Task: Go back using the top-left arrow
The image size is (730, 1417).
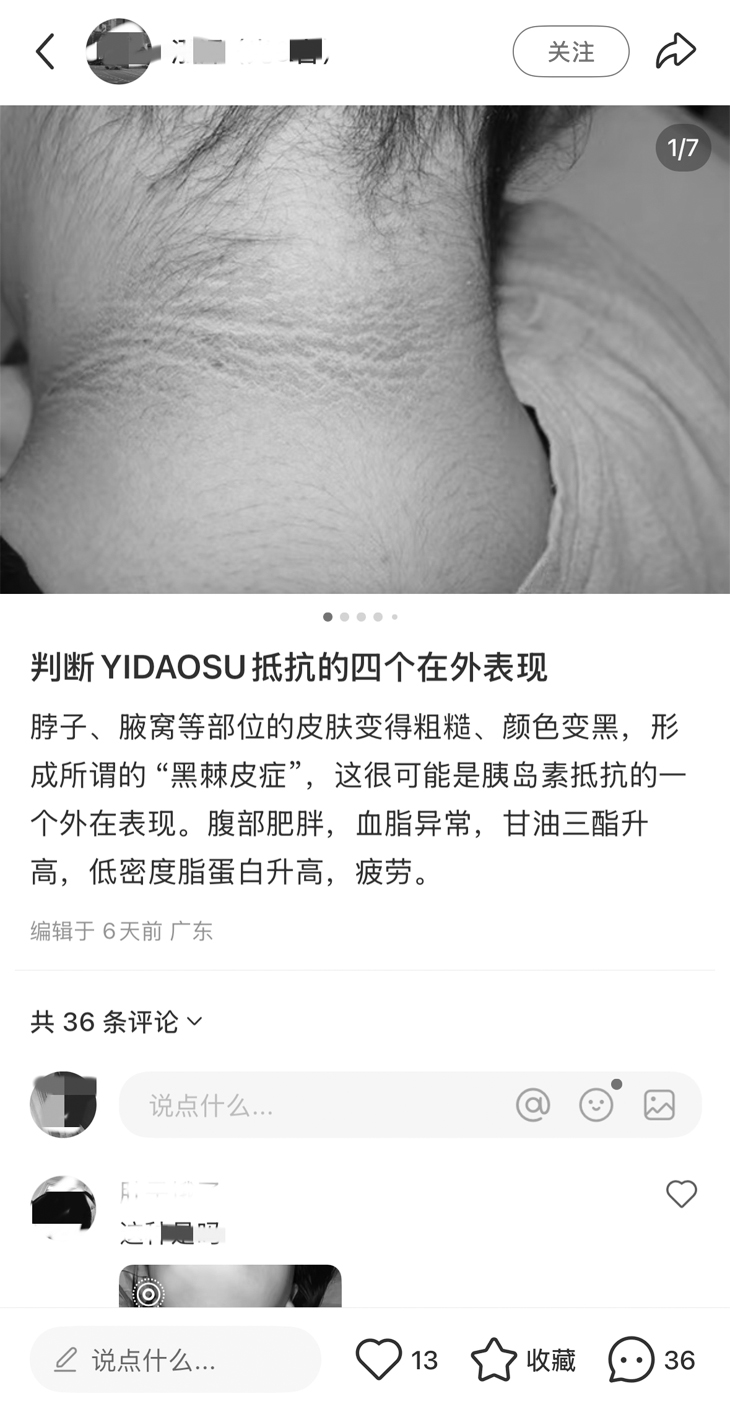Action: click(45, 52)
